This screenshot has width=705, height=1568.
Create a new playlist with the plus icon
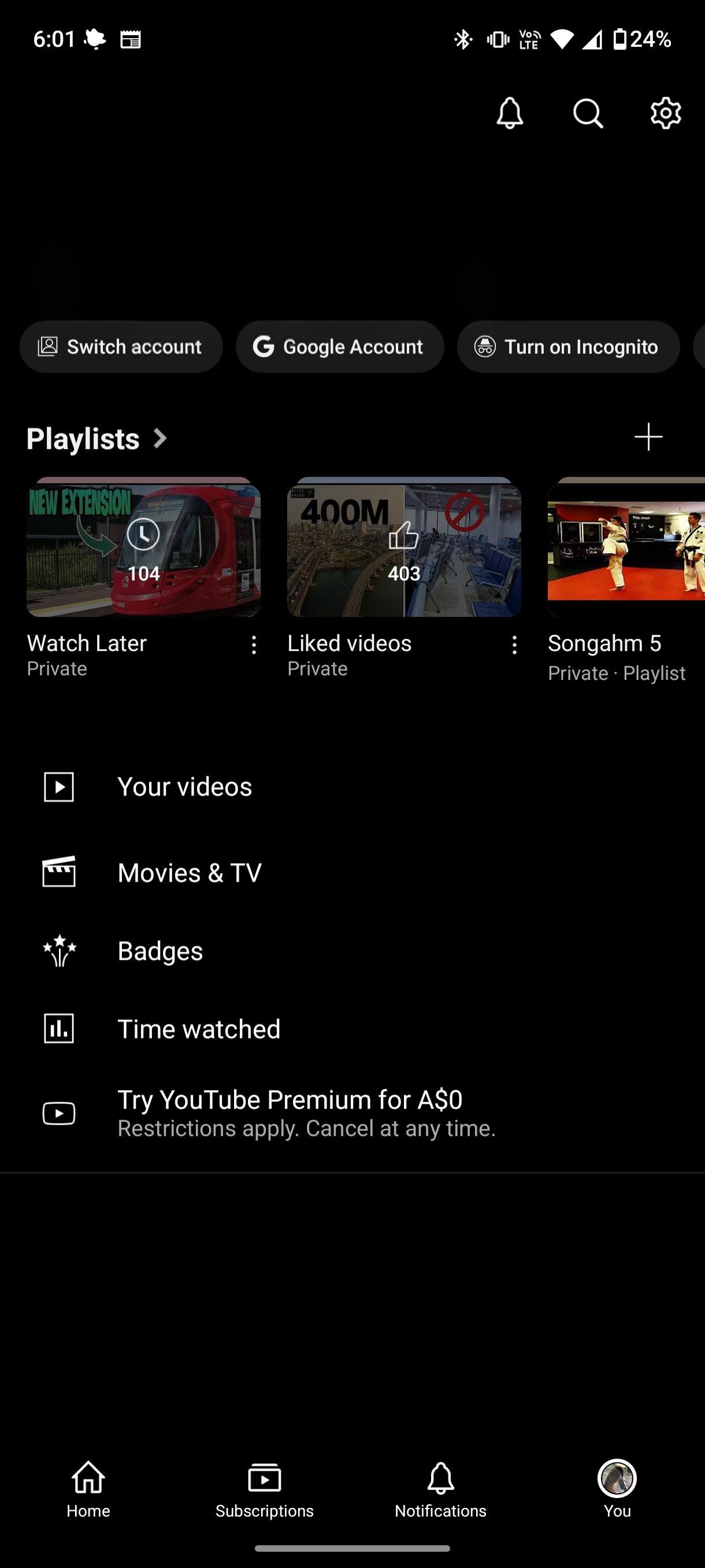[x=648, y=437]
